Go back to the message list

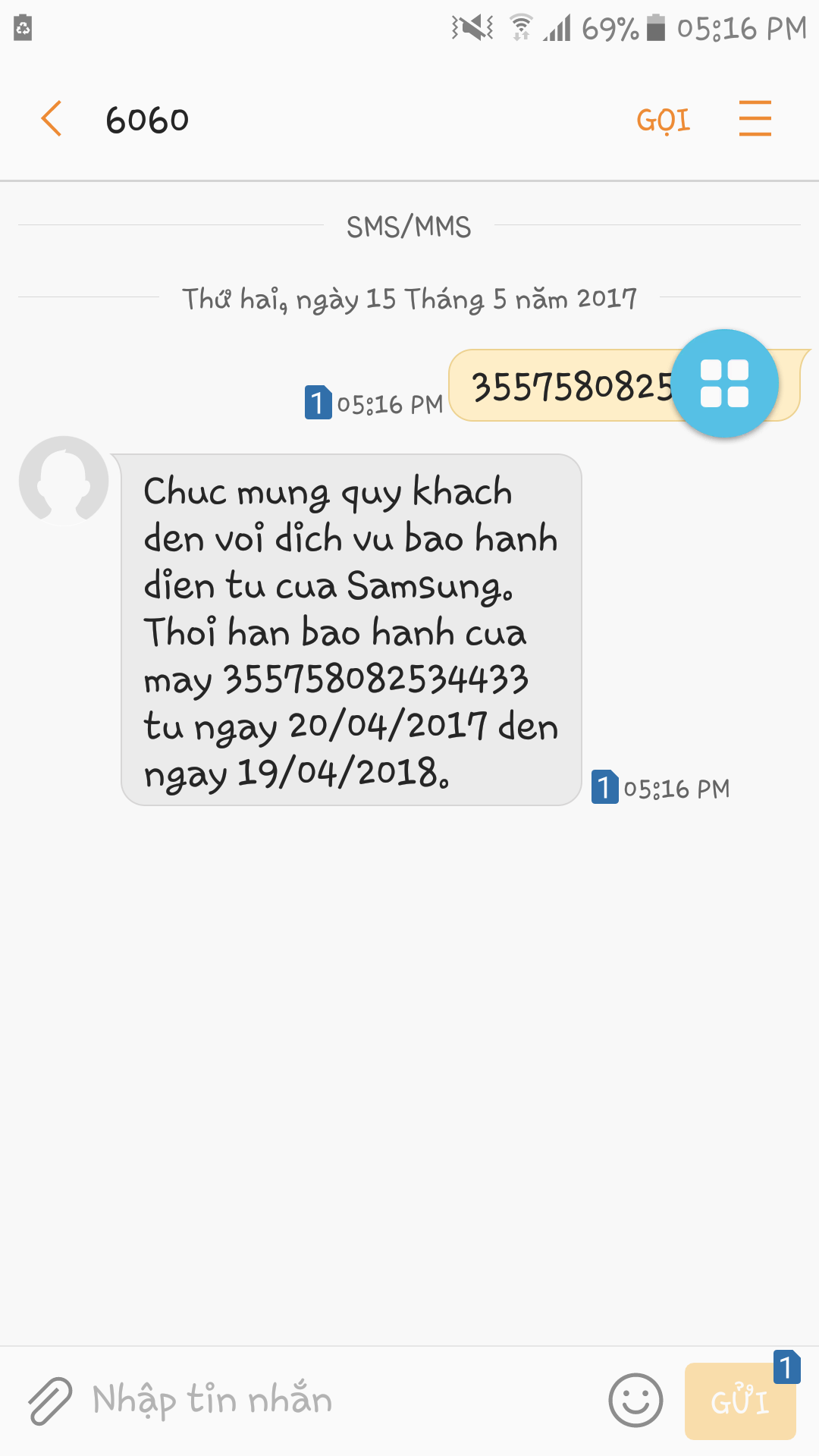click(x=52, y=119)
